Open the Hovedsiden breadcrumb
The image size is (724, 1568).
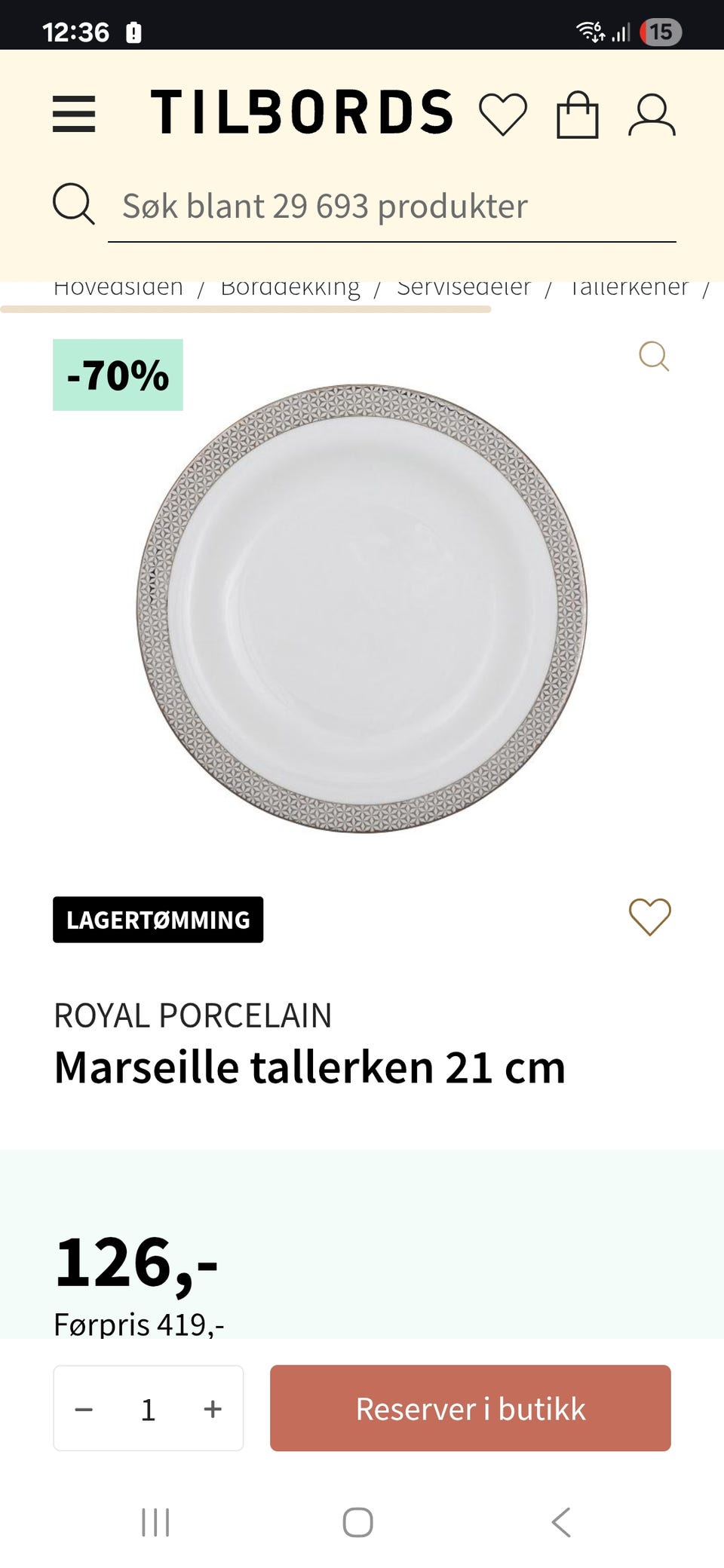click(118, 286)
